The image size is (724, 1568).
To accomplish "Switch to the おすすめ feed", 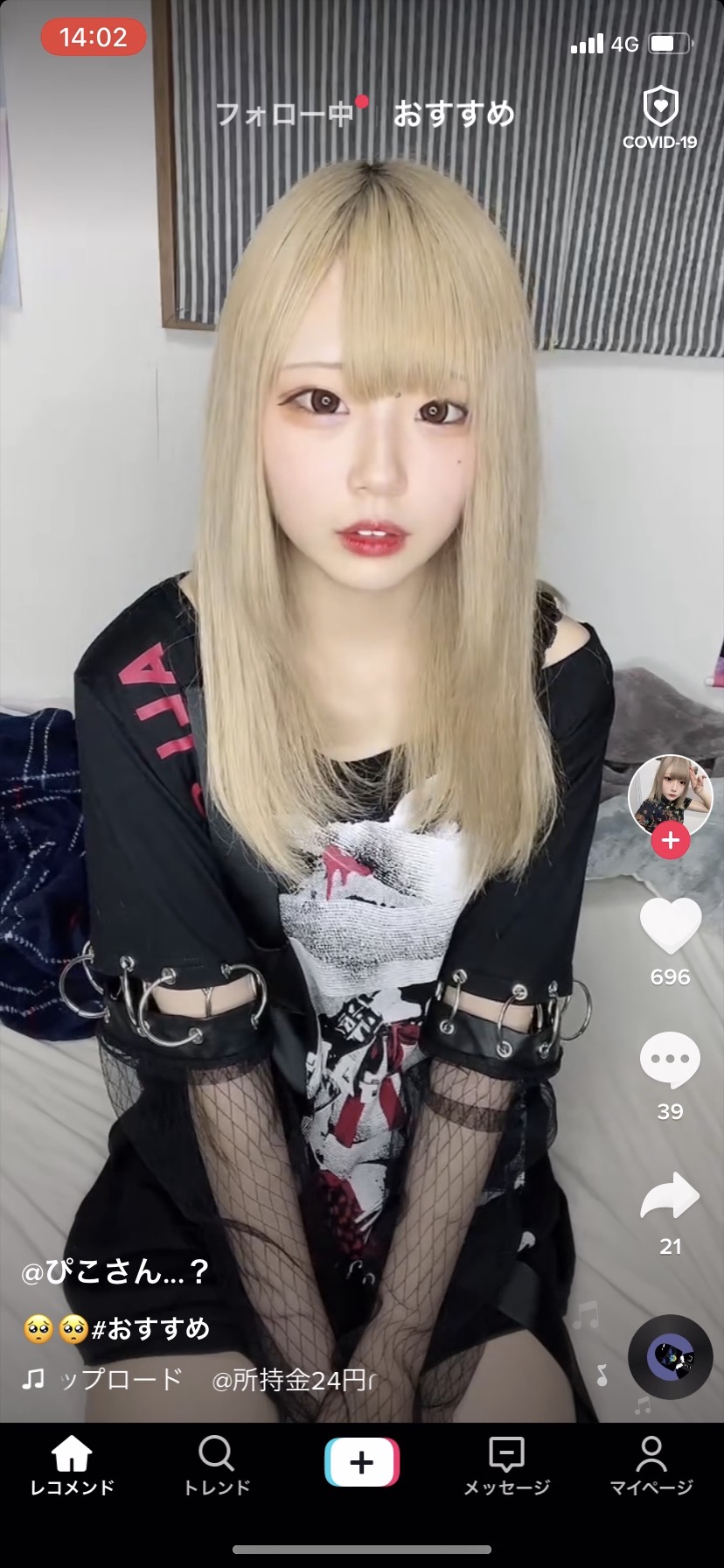I will pyautogui.click(x=453, y=114).
